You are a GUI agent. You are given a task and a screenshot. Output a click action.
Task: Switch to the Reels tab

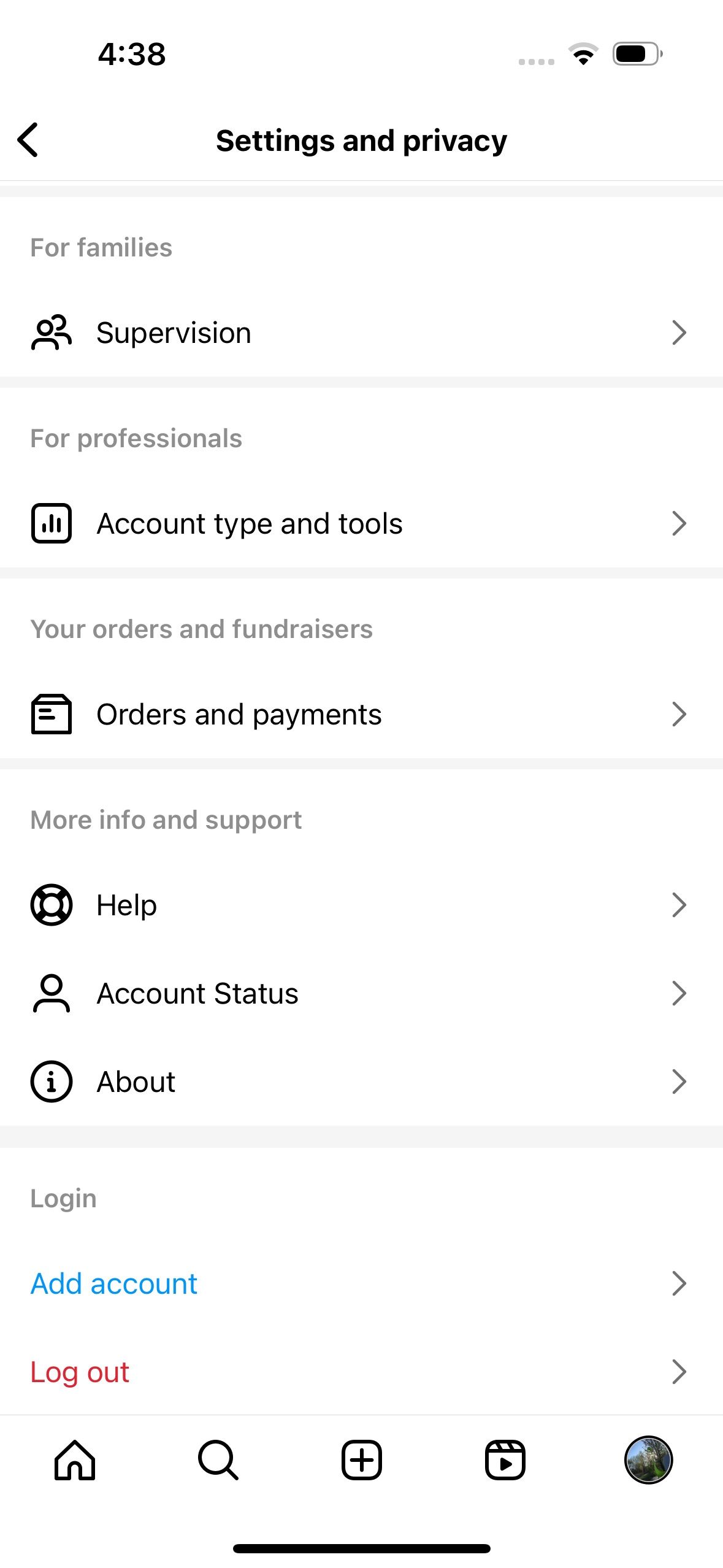[x=506, y=1459]
